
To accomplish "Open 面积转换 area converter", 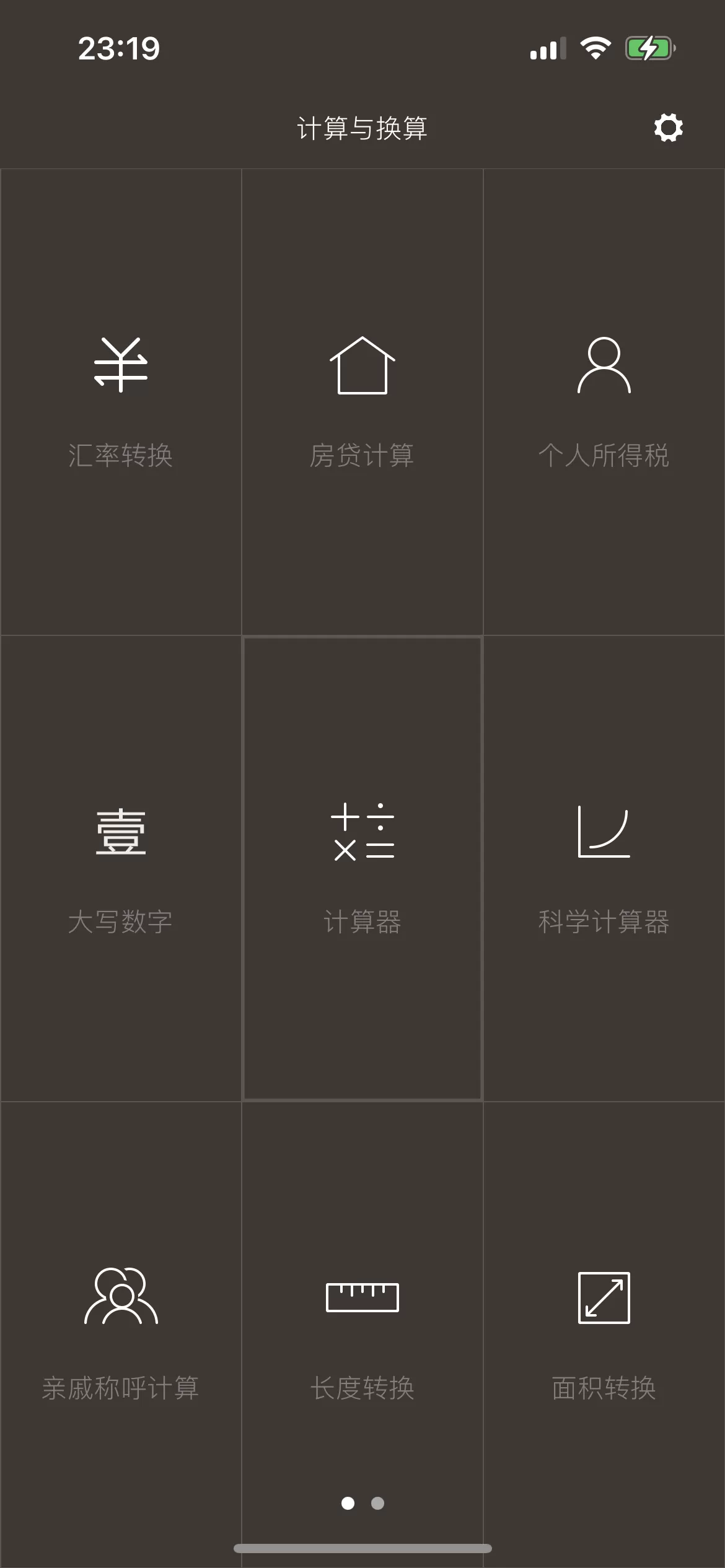I will pyautogui.click(x=604, y=1335).
